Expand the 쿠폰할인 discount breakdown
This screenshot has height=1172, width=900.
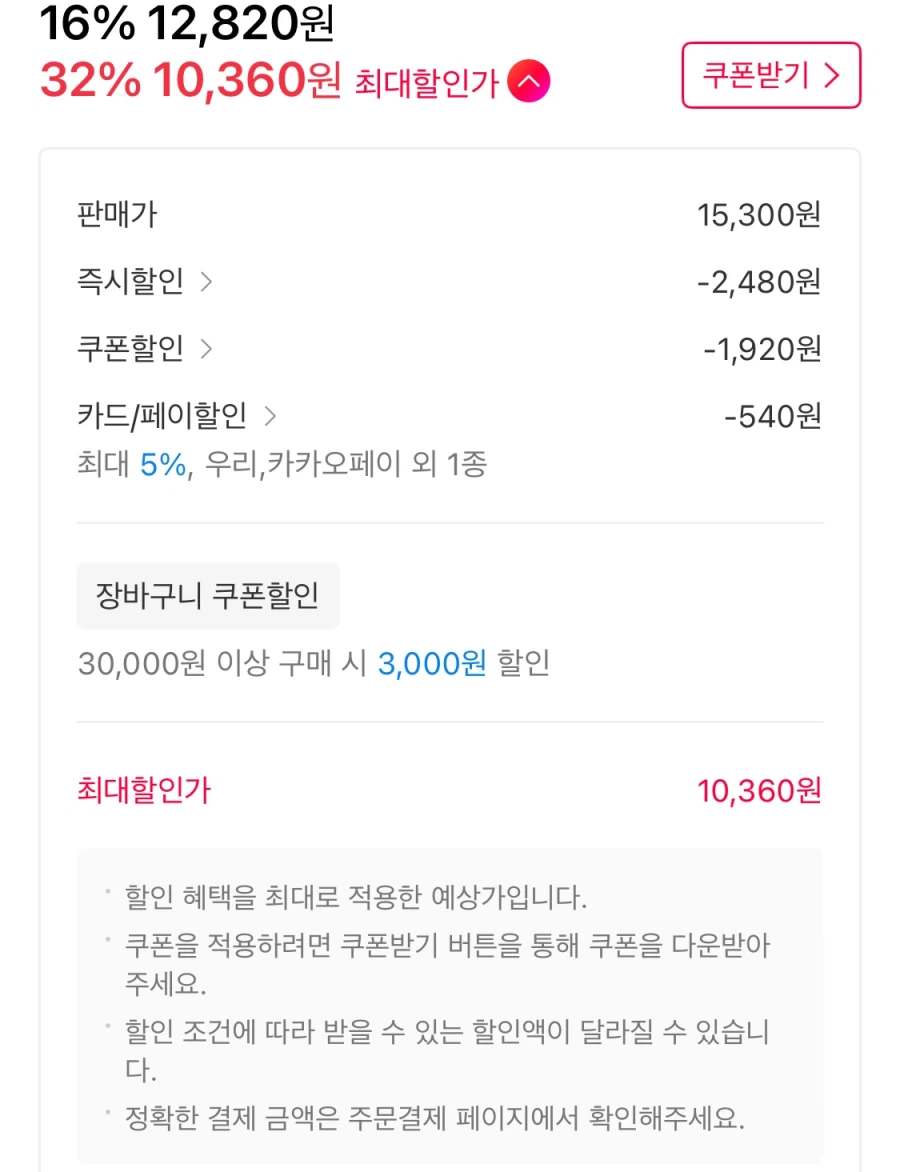pyautogui.click(x=206, y=349)
